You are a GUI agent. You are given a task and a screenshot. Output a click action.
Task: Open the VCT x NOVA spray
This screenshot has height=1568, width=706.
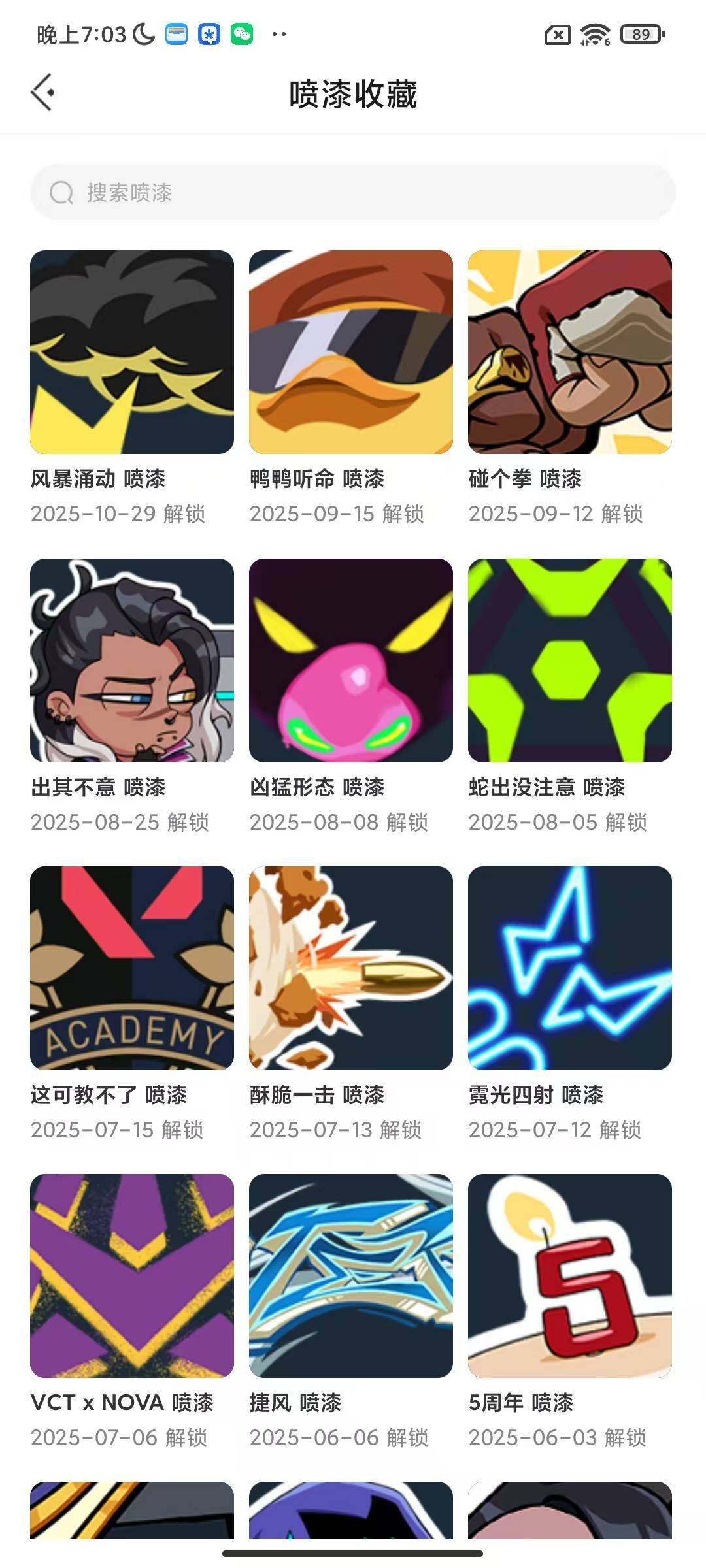pyautogui.click(x=132, y=1276)
